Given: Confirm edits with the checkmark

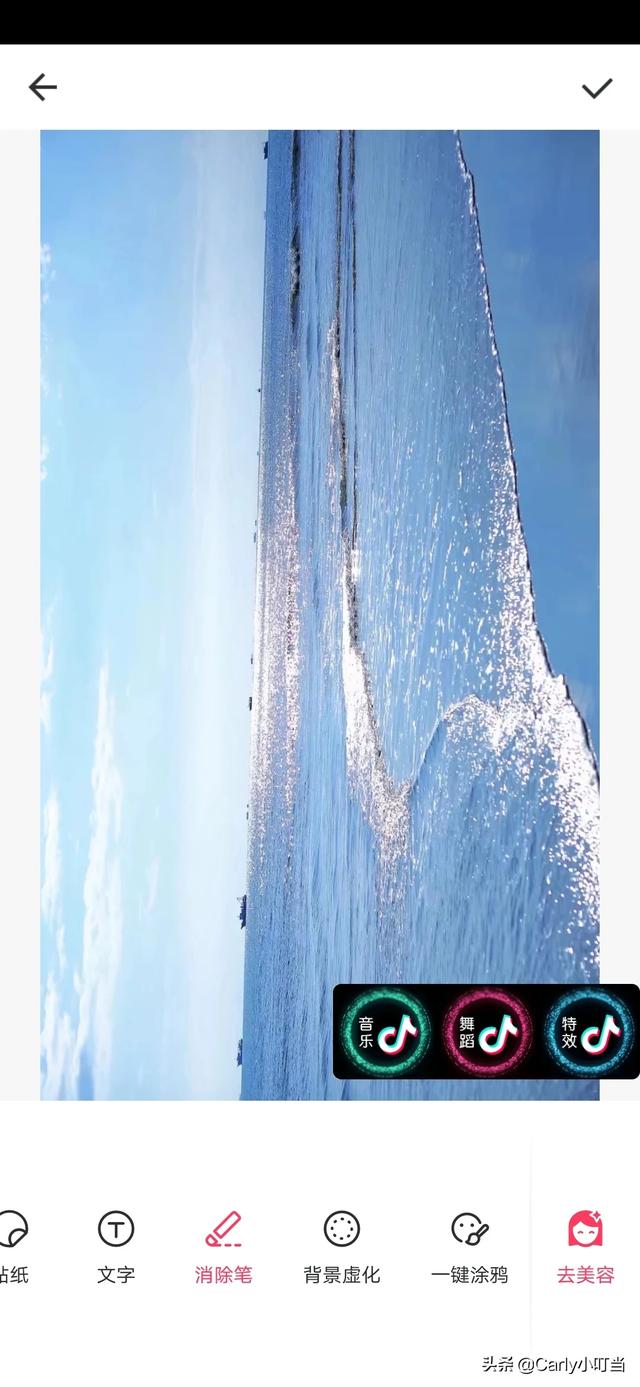Looking at the screenshot, I should click(597, 88).
